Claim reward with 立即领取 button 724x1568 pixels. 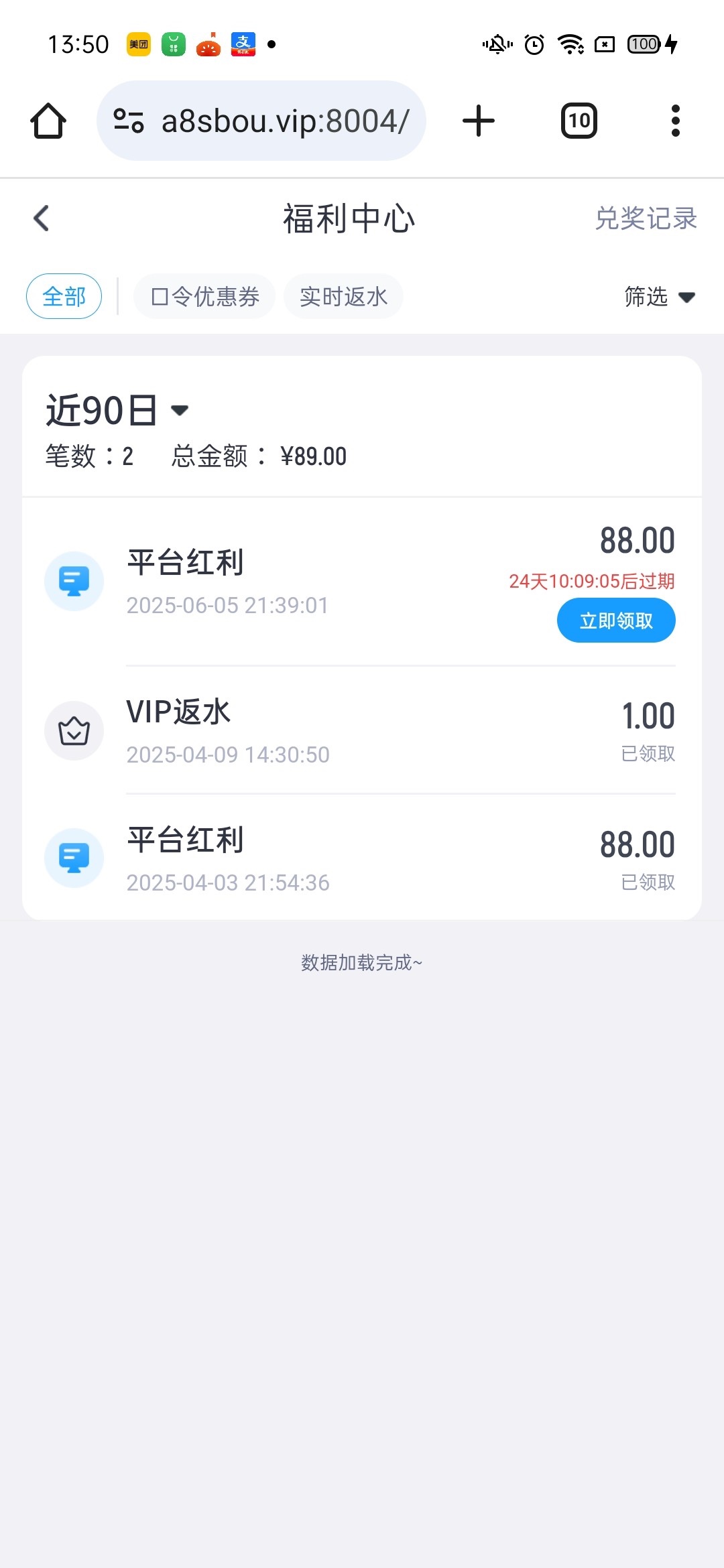(x=615, y=620)
